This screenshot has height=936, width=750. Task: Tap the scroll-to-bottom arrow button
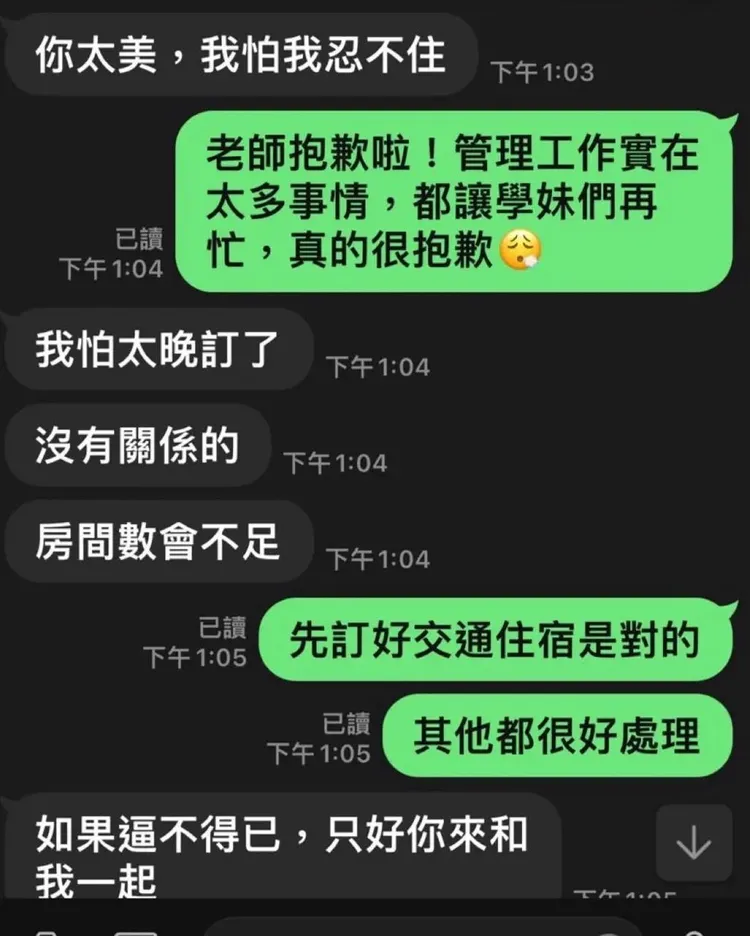694,840
